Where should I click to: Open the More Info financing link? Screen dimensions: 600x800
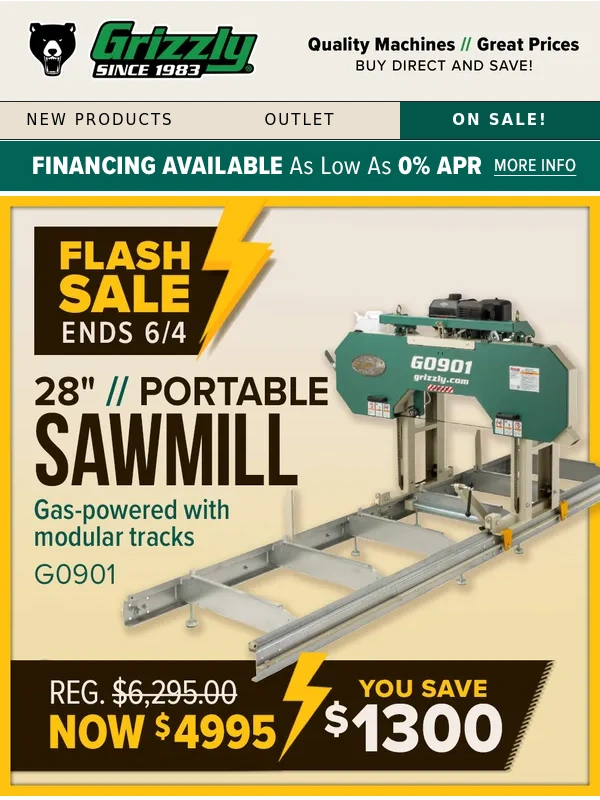pos(535,165)
